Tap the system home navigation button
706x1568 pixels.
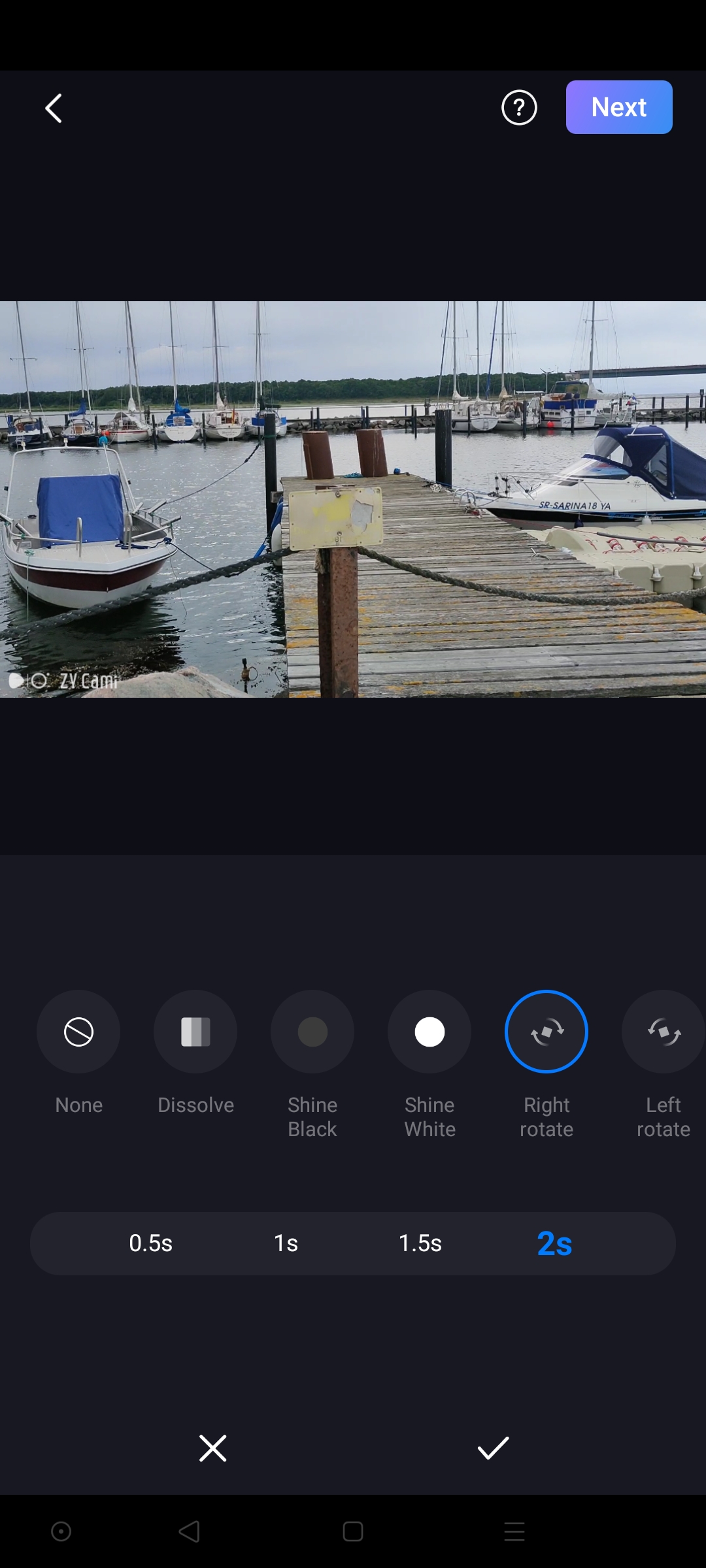click(x=353, y=1531)
